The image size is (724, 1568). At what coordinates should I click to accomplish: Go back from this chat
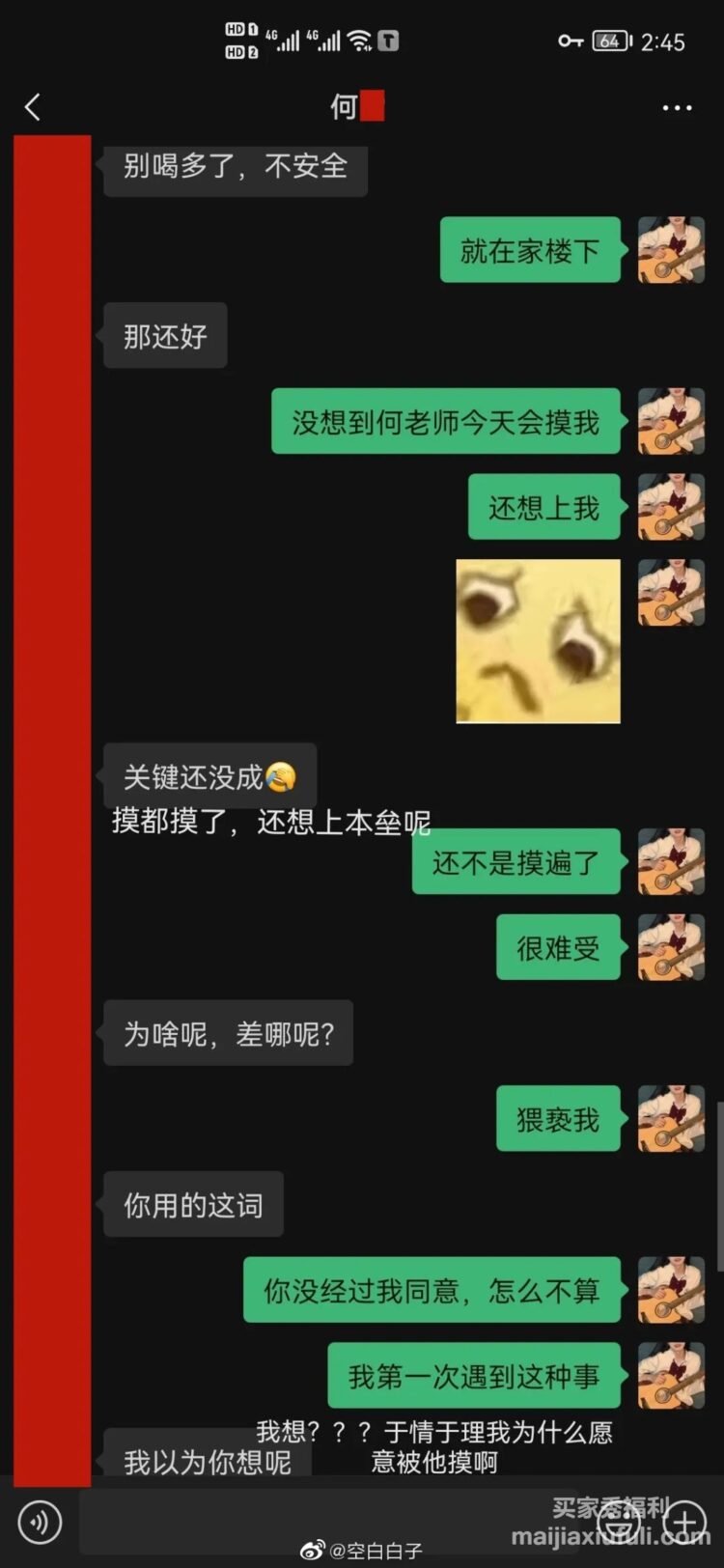pos(33,106)
